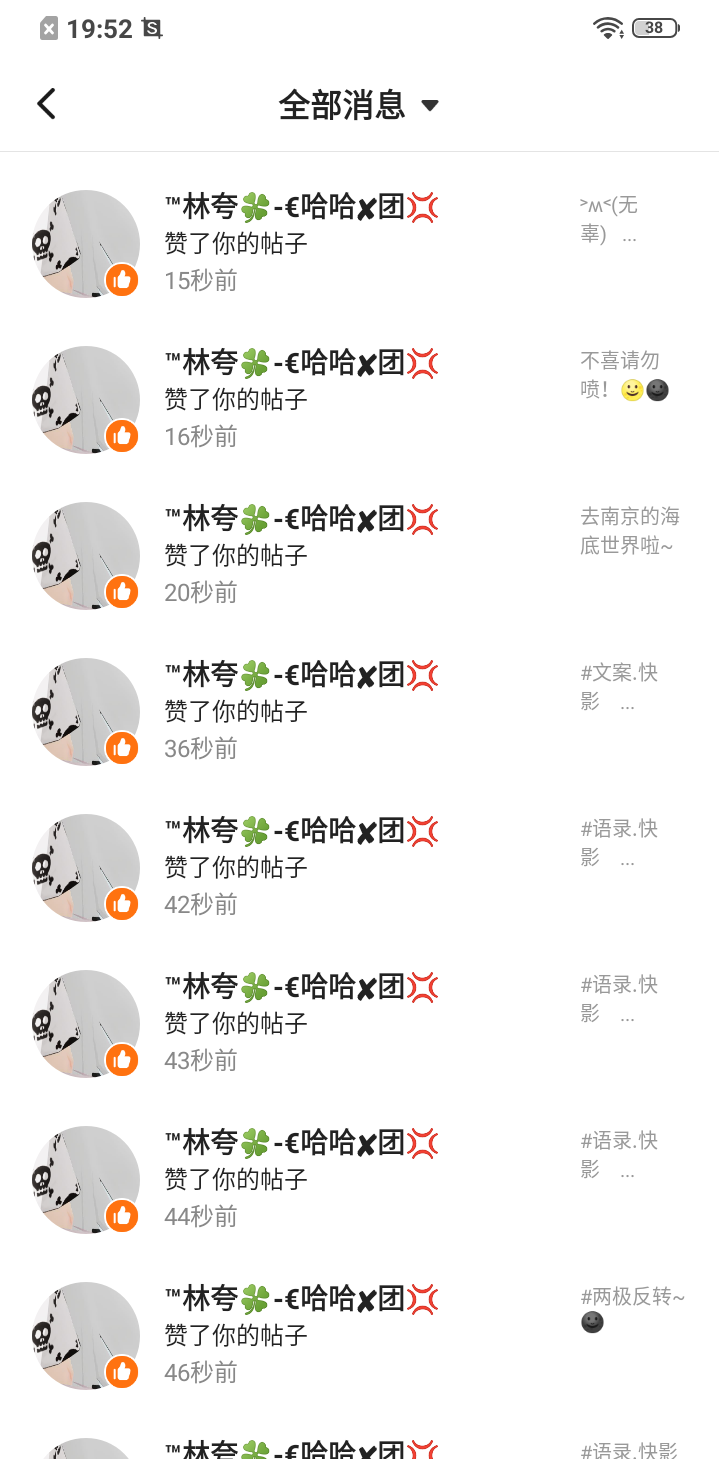
Task: View the 20秒前 like notification
Action: (358, 555)
